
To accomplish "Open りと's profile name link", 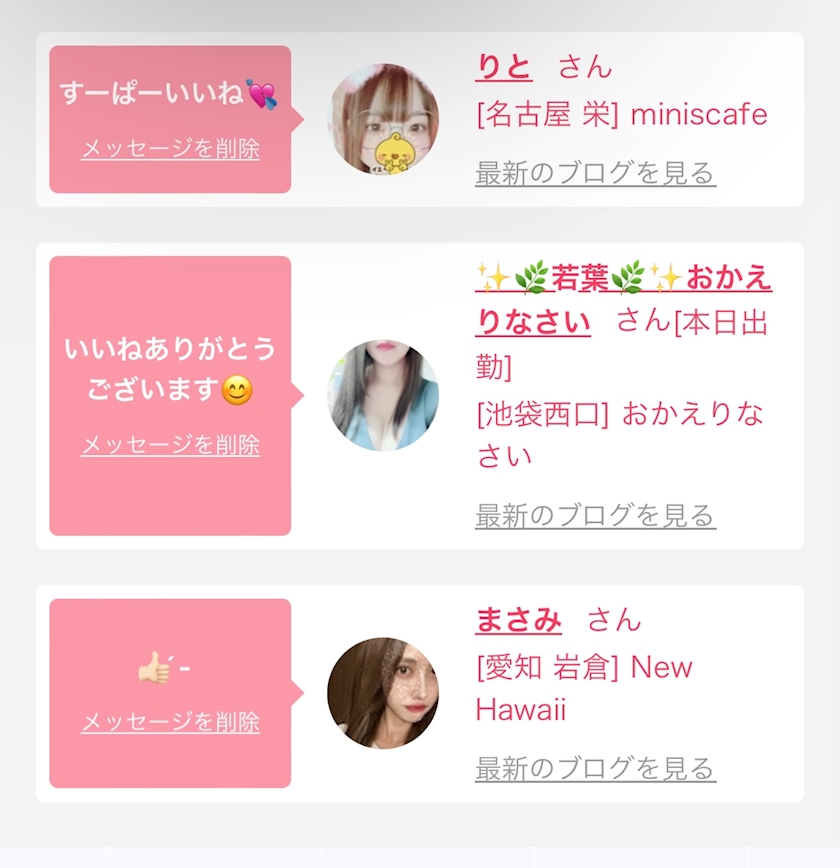I will pos(504,67).
